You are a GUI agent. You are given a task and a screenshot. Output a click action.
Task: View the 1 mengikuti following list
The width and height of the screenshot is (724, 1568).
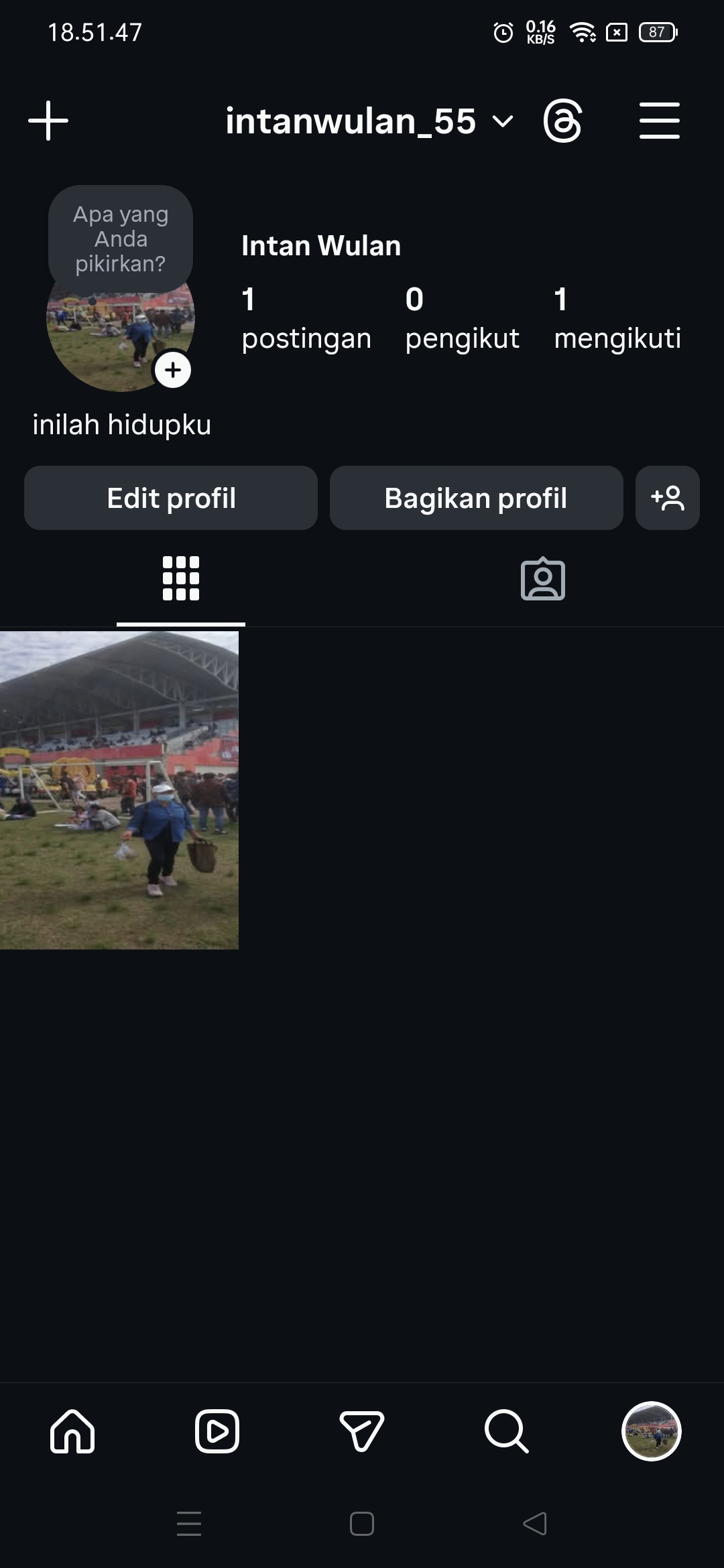pos(617,318)
